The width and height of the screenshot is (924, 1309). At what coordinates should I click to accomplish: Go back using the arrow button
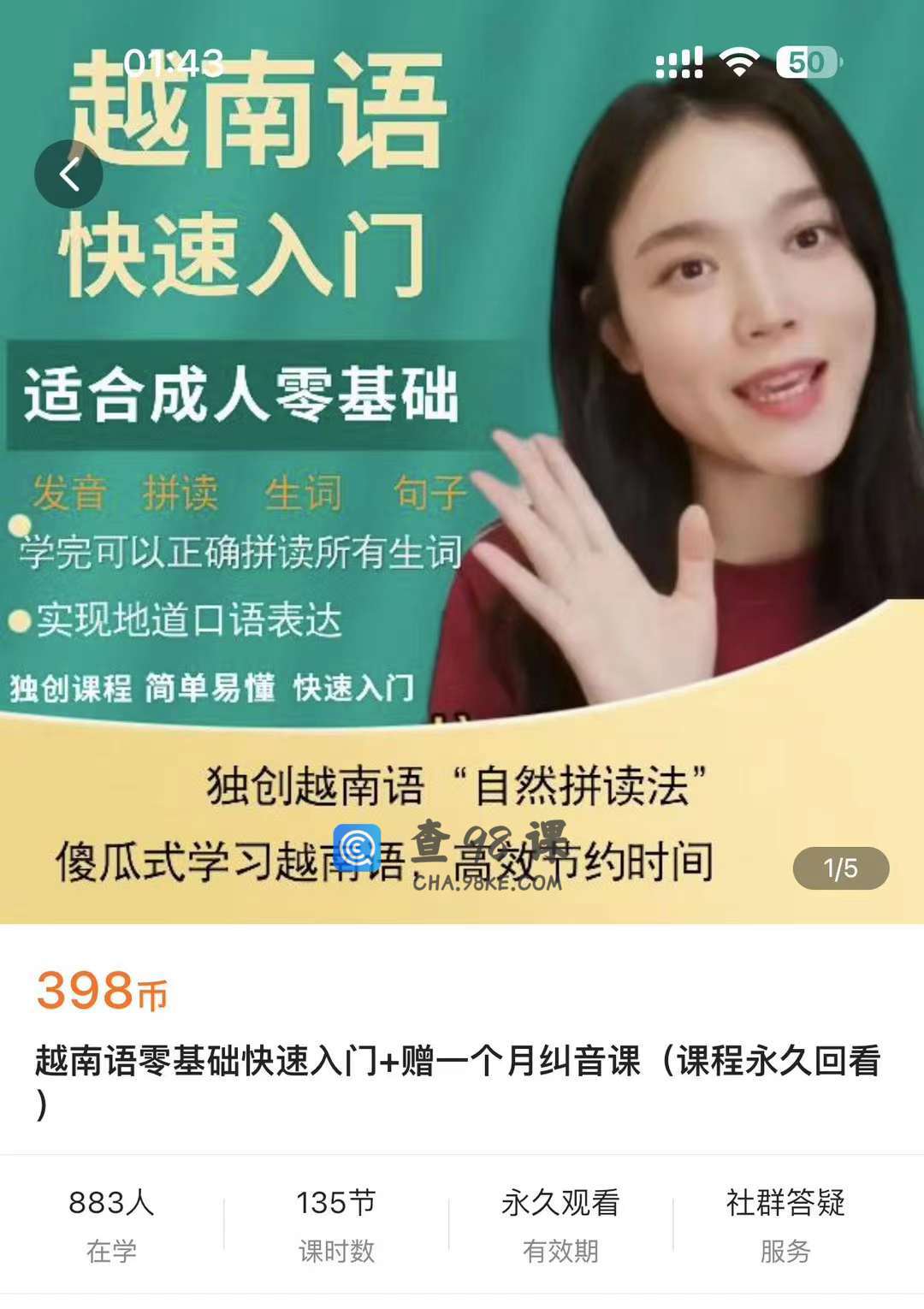[68, 175]
